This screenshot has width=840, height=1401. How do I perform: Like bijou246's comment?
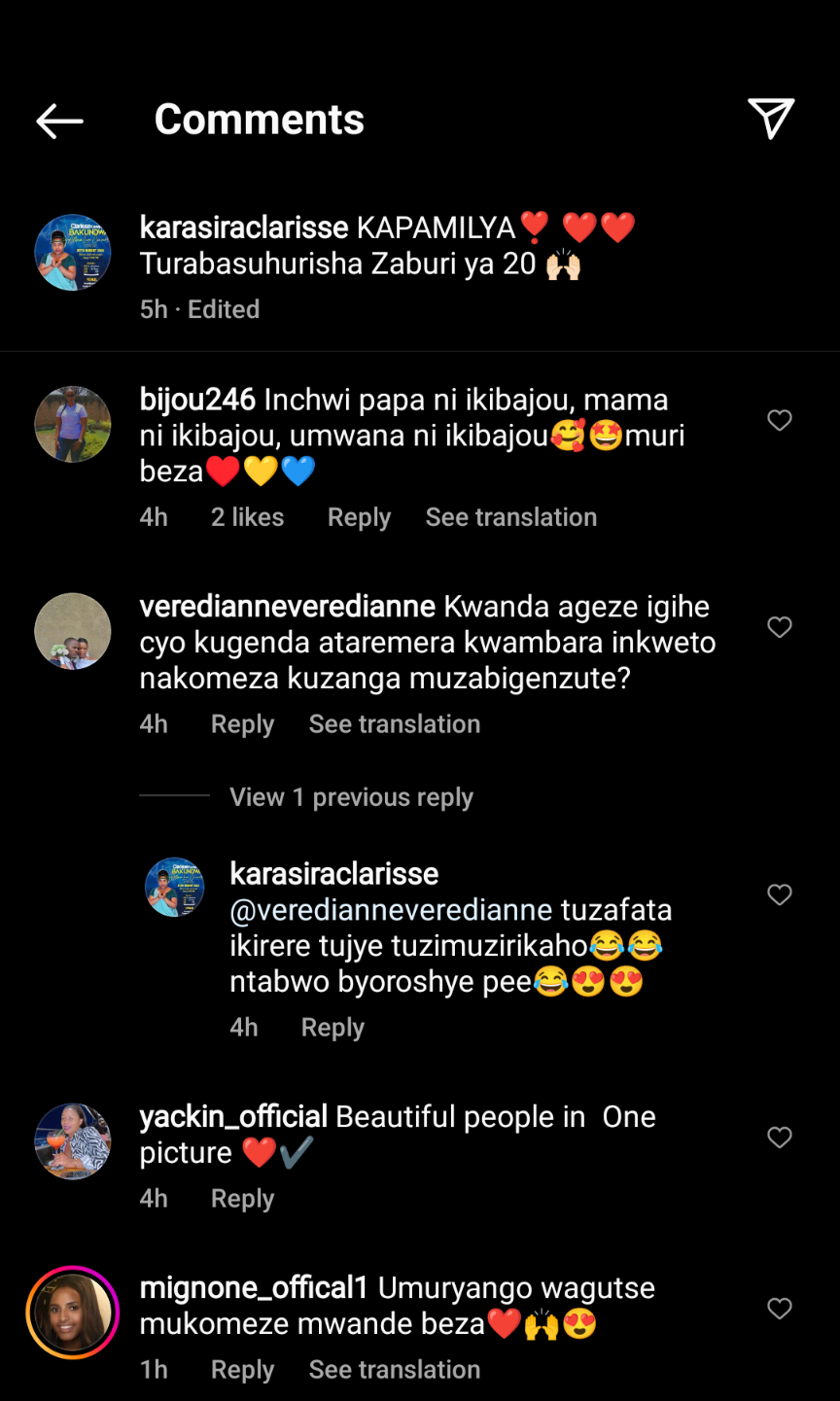coord(780,420)
